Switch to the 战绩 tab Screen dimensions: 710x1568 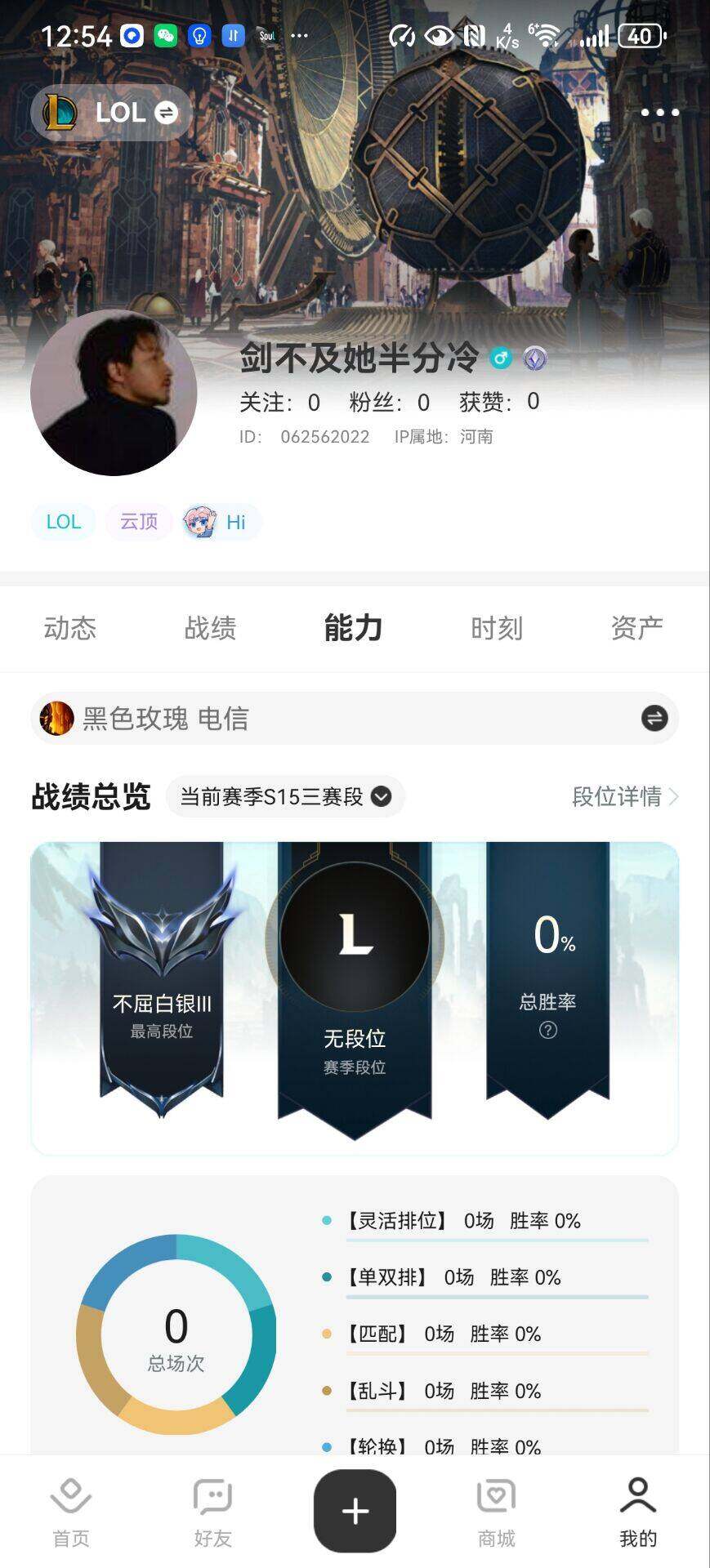[x=210, y=628]
